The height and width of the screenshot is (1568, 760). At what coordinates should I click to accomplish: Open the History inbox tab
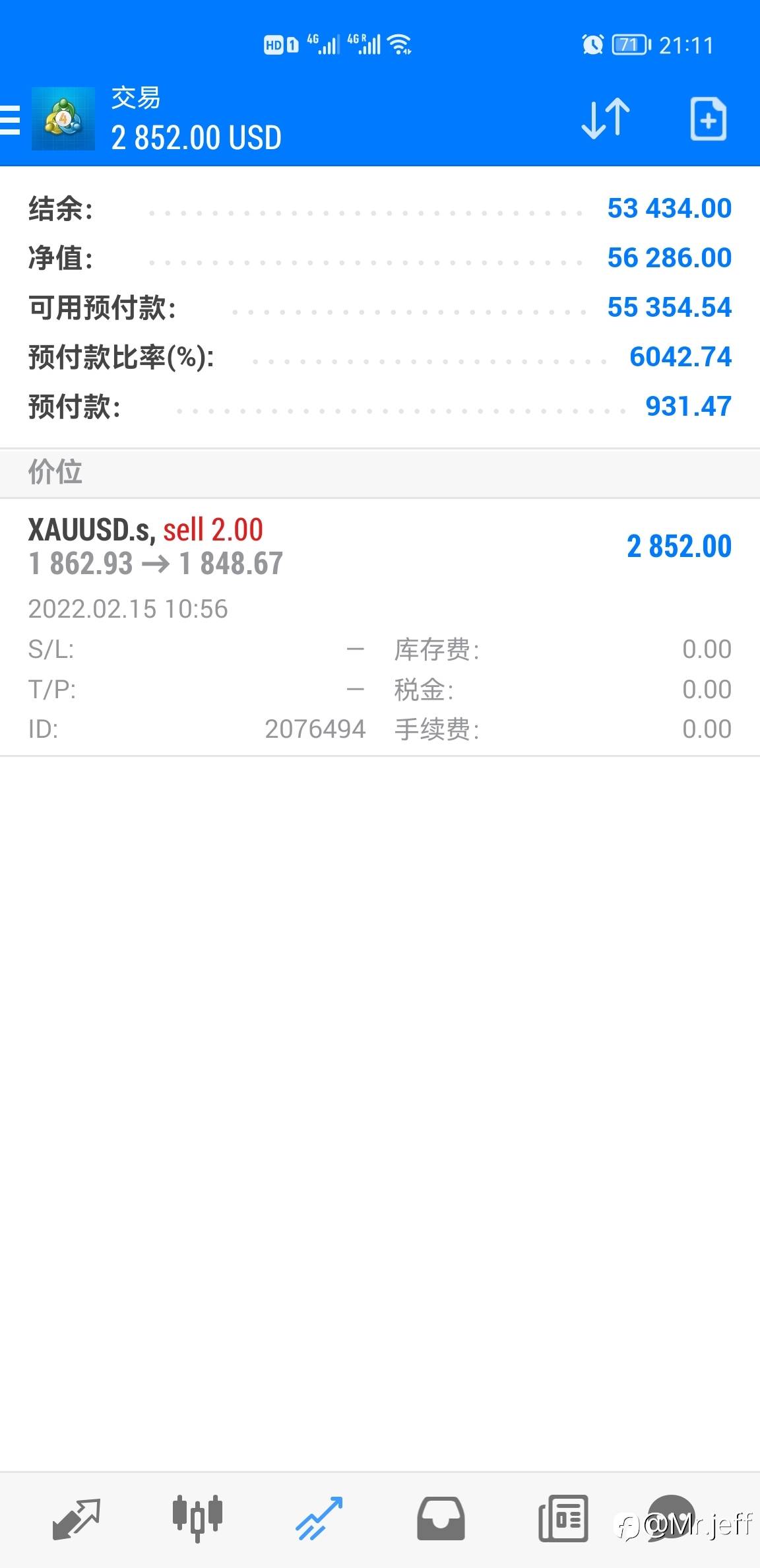point(441,1519)
